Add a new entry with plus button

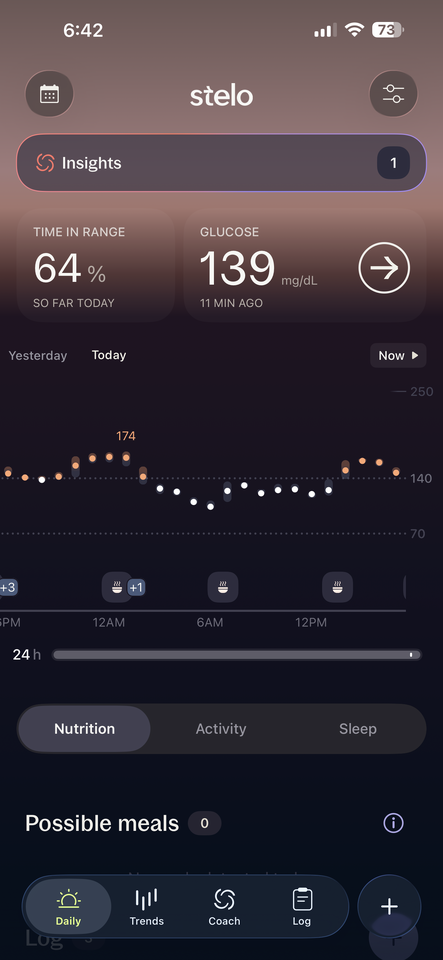[x=390, y=906]
